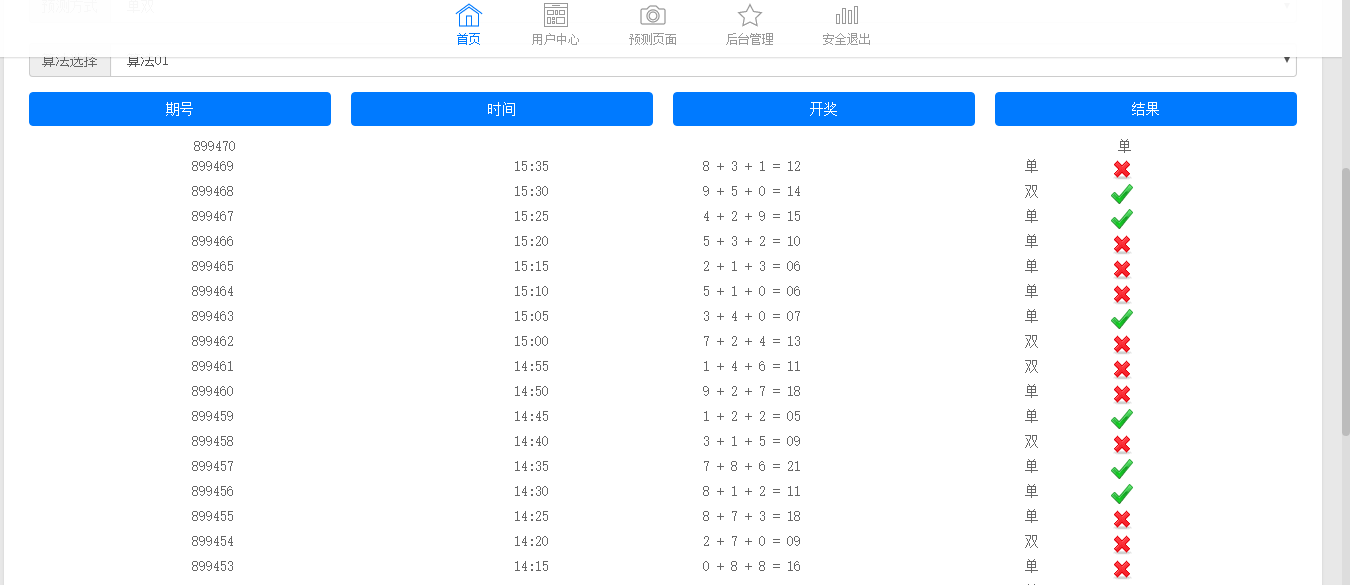The image size is (1350, 585).
Task: Tap the 开奖 column header button
Action: 824,109
